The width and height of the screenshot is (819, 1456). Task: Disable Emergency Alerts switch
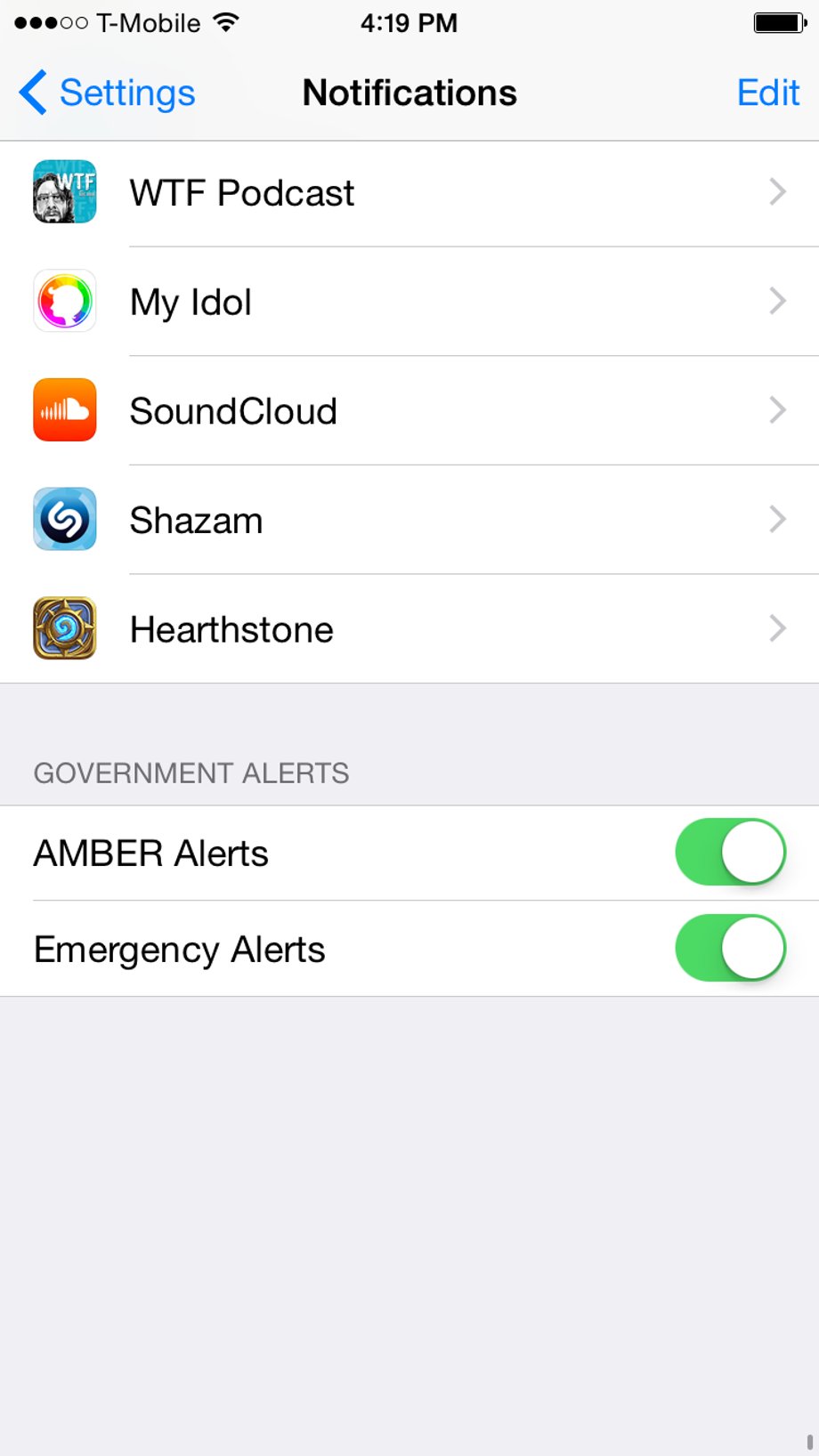[x=730, y=949]
